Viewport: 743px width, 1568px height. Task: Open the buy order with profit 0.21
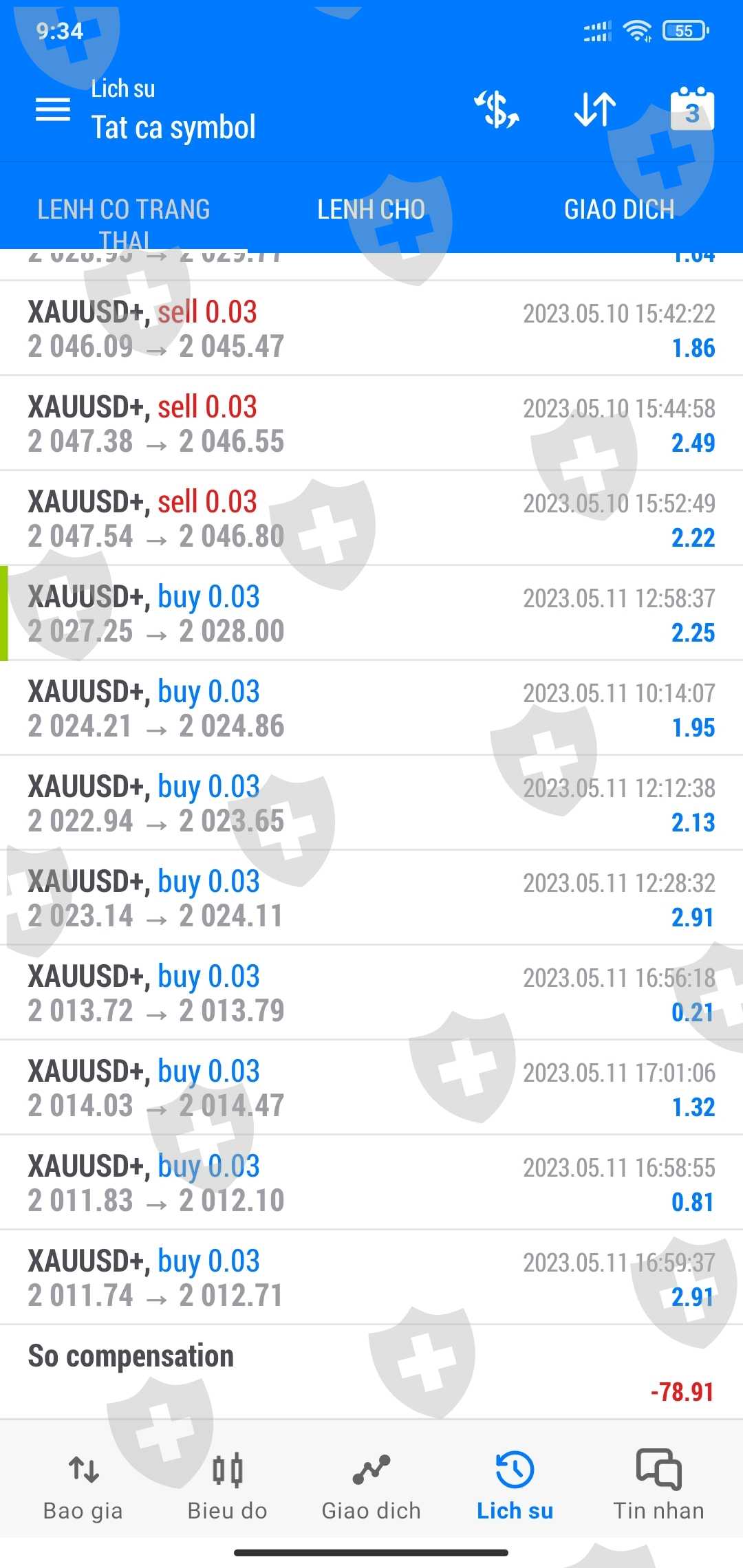coord(371,993)
